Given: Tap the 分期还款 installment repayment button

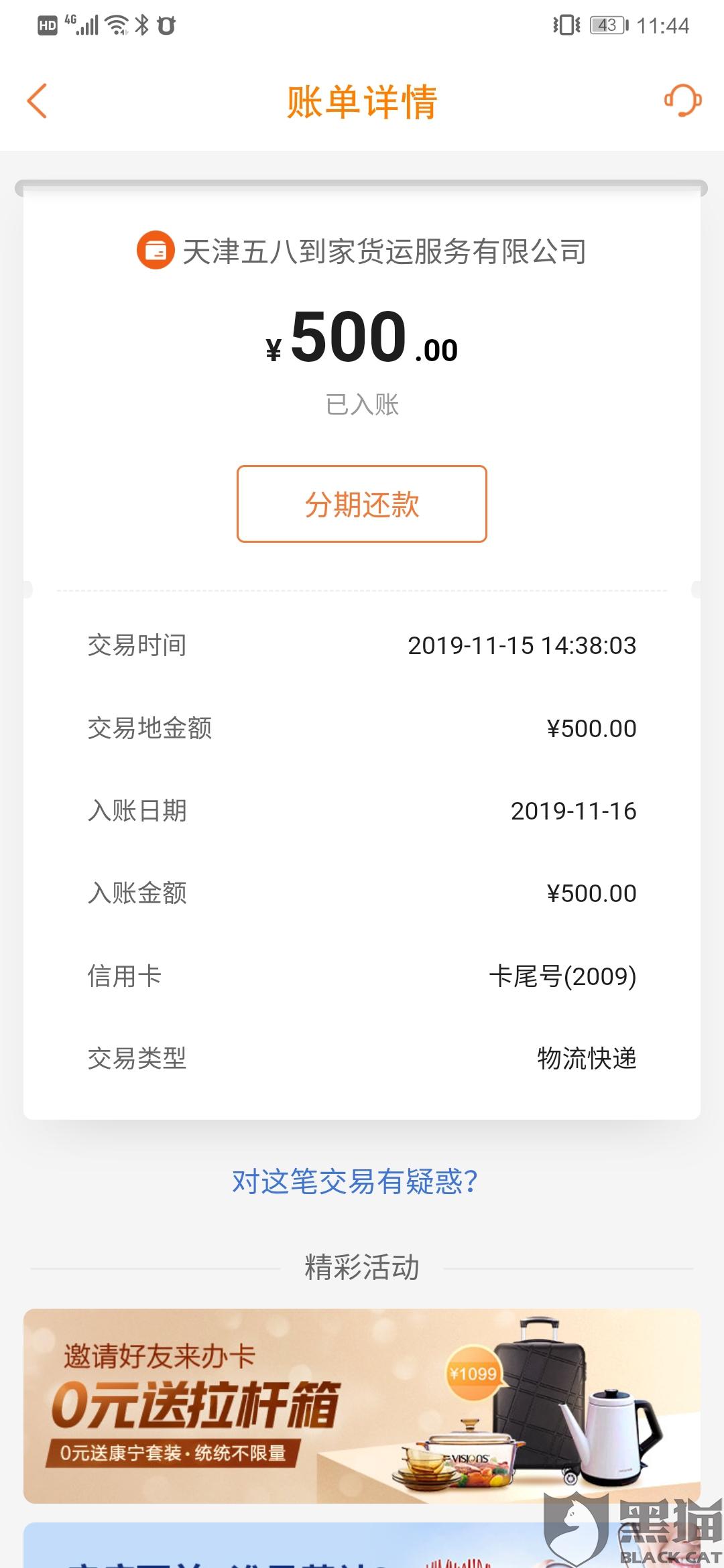Looking at the screenshot, I should coord(362,504).
